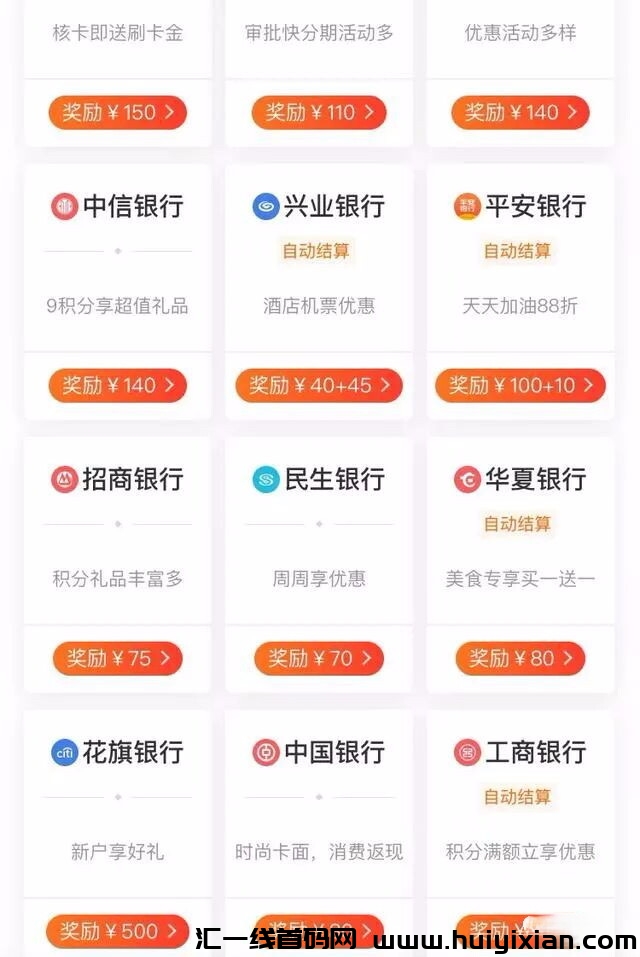The image size is (640, 957).
Task: Open the 中信银行 card
Action: pos(118,207)
